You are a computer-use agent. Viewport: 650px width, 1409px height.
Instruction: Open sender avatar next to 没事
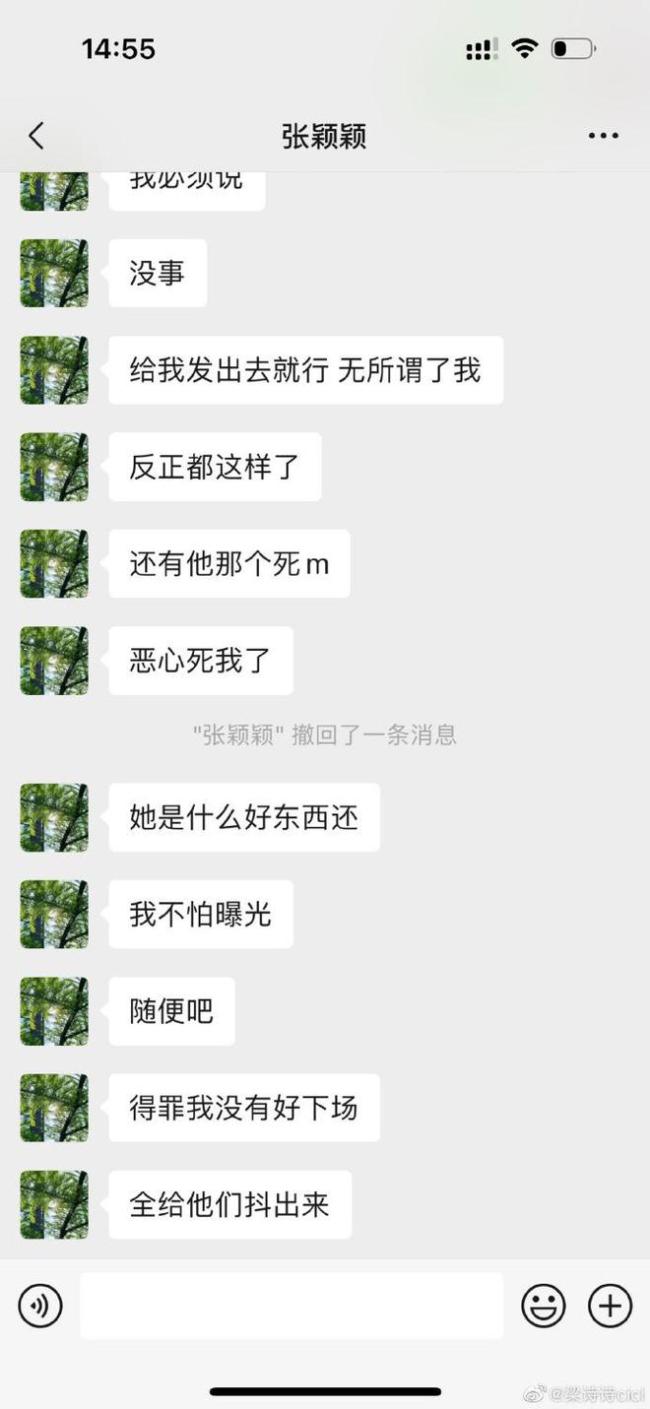tap(54, 273)
